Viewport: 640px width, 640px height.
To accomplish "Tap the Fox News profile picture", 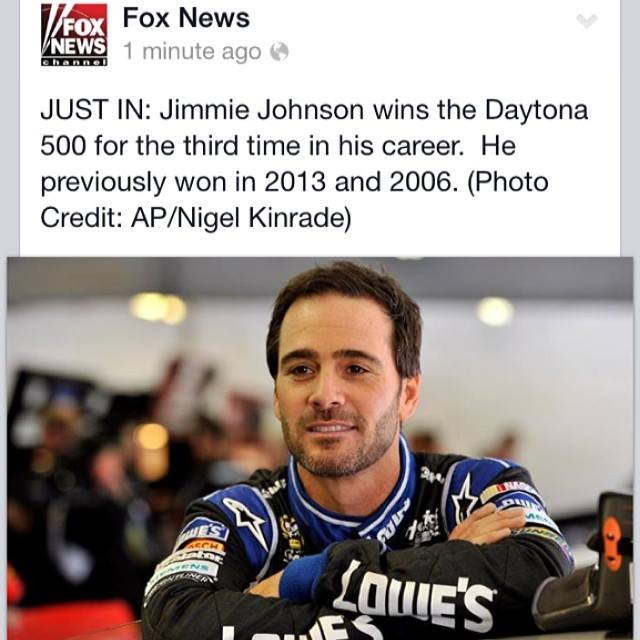I will (74, 35).
